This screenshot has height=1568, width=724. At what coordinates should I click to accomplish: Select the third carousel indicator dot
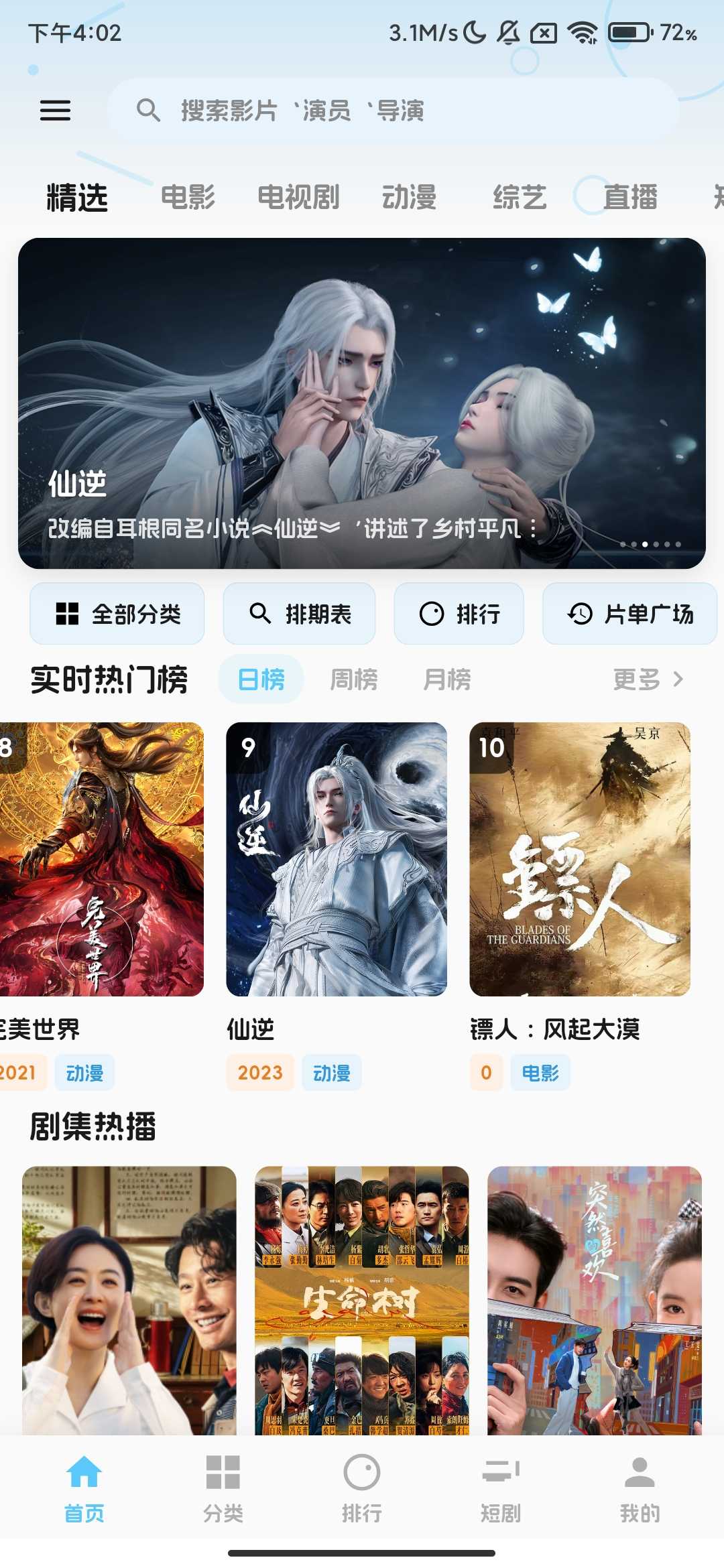[x=644, y=545]
